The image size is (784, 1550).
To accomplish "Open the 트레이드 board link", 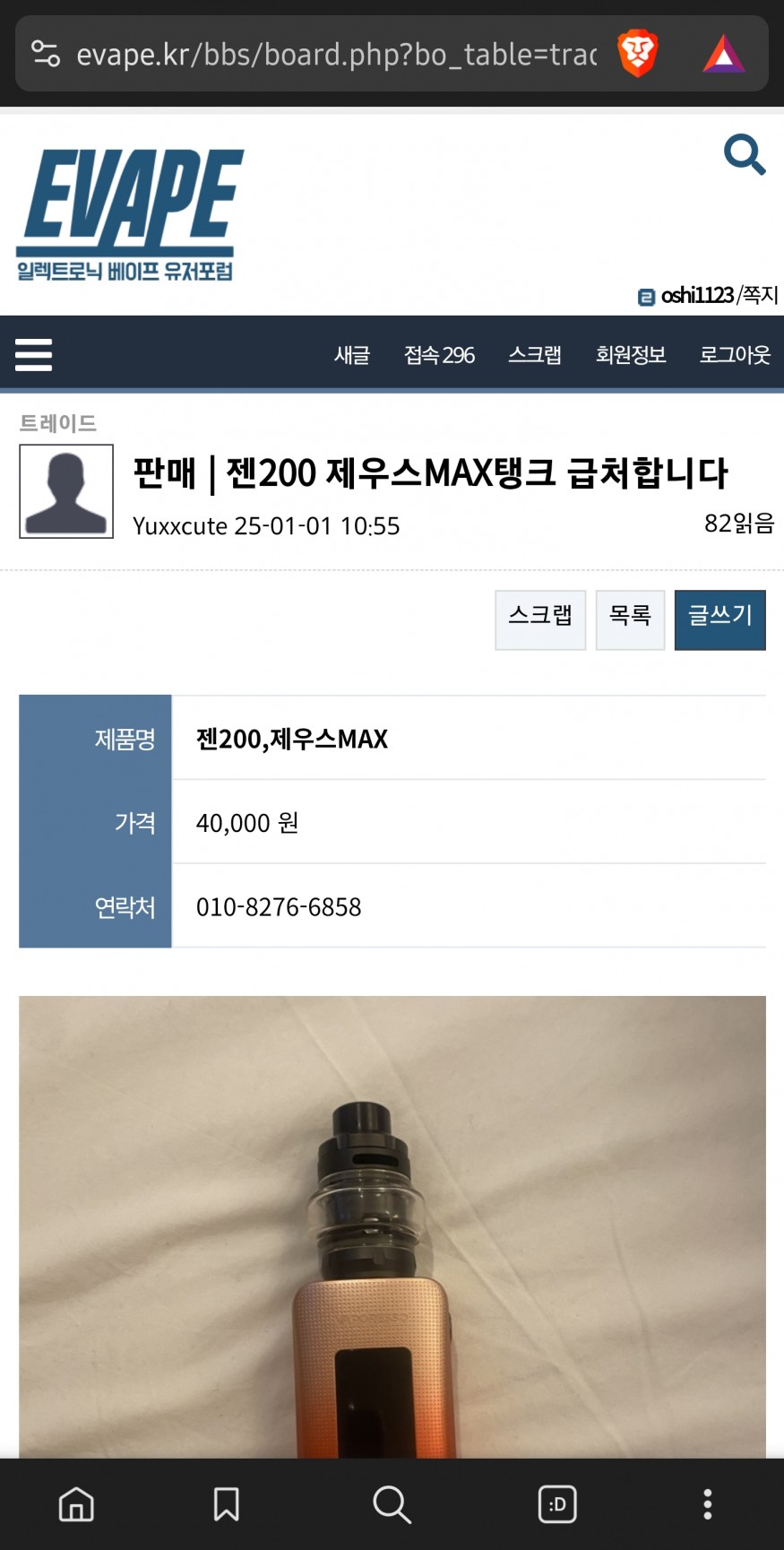I will click(58, 423).
